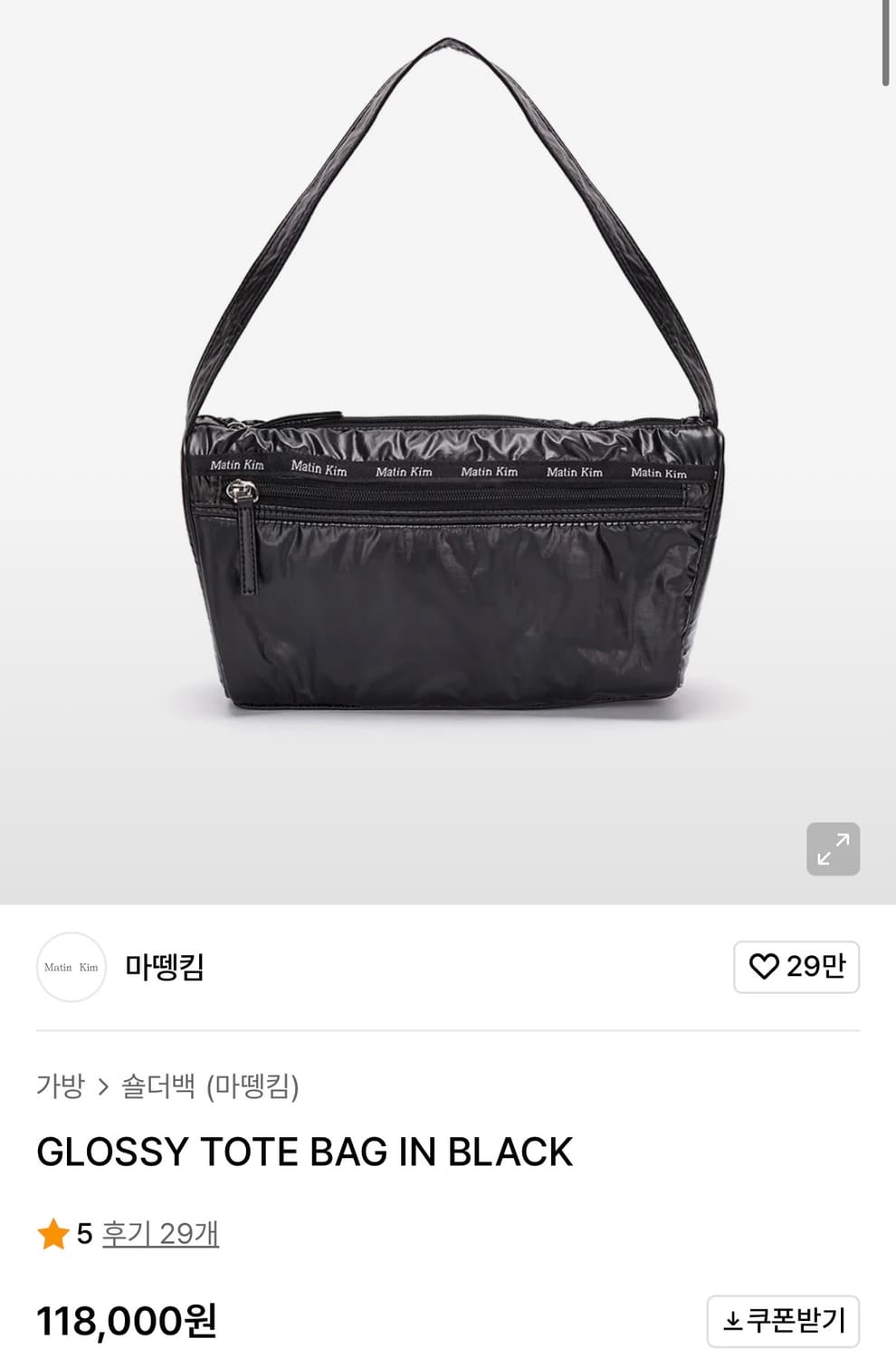Click the orange star rating icon
896x1358 pixels.
(x=52, y=1235)
